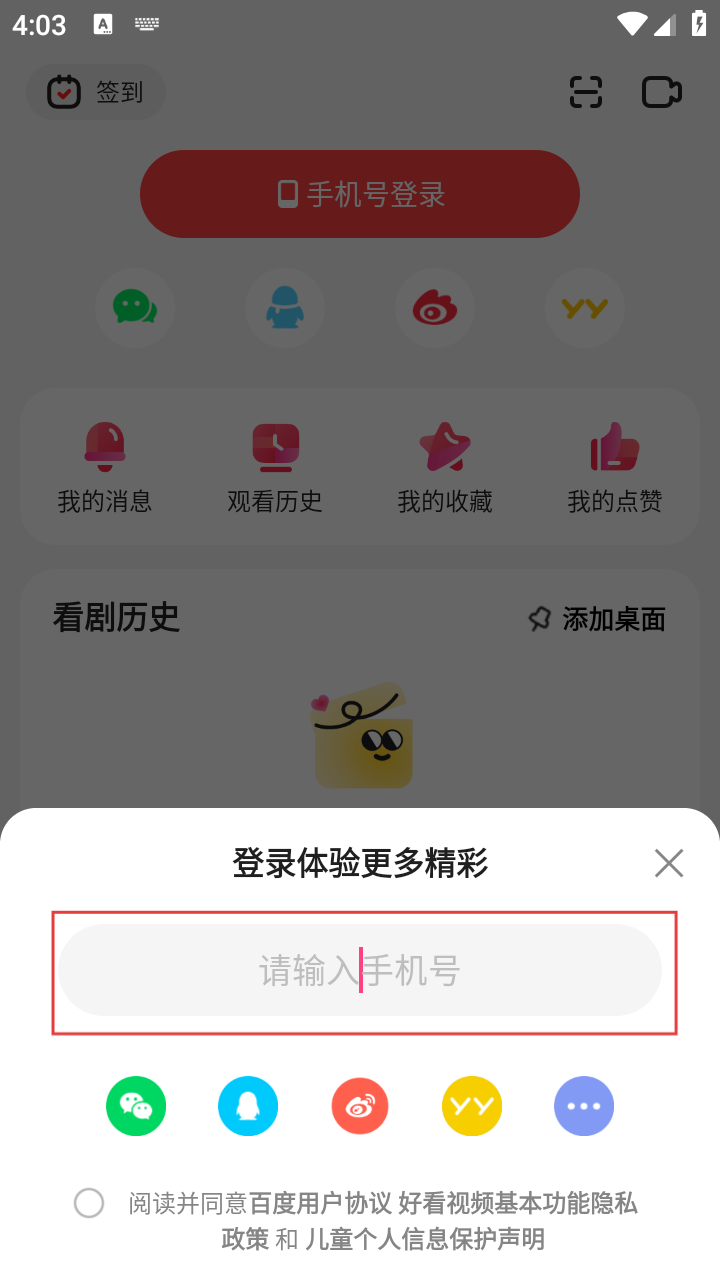Image resolution: width=720 pixels, height=1280 pixels.
Task: Log in with Weibo in the sheet
Action: [x=360, y=1106]
